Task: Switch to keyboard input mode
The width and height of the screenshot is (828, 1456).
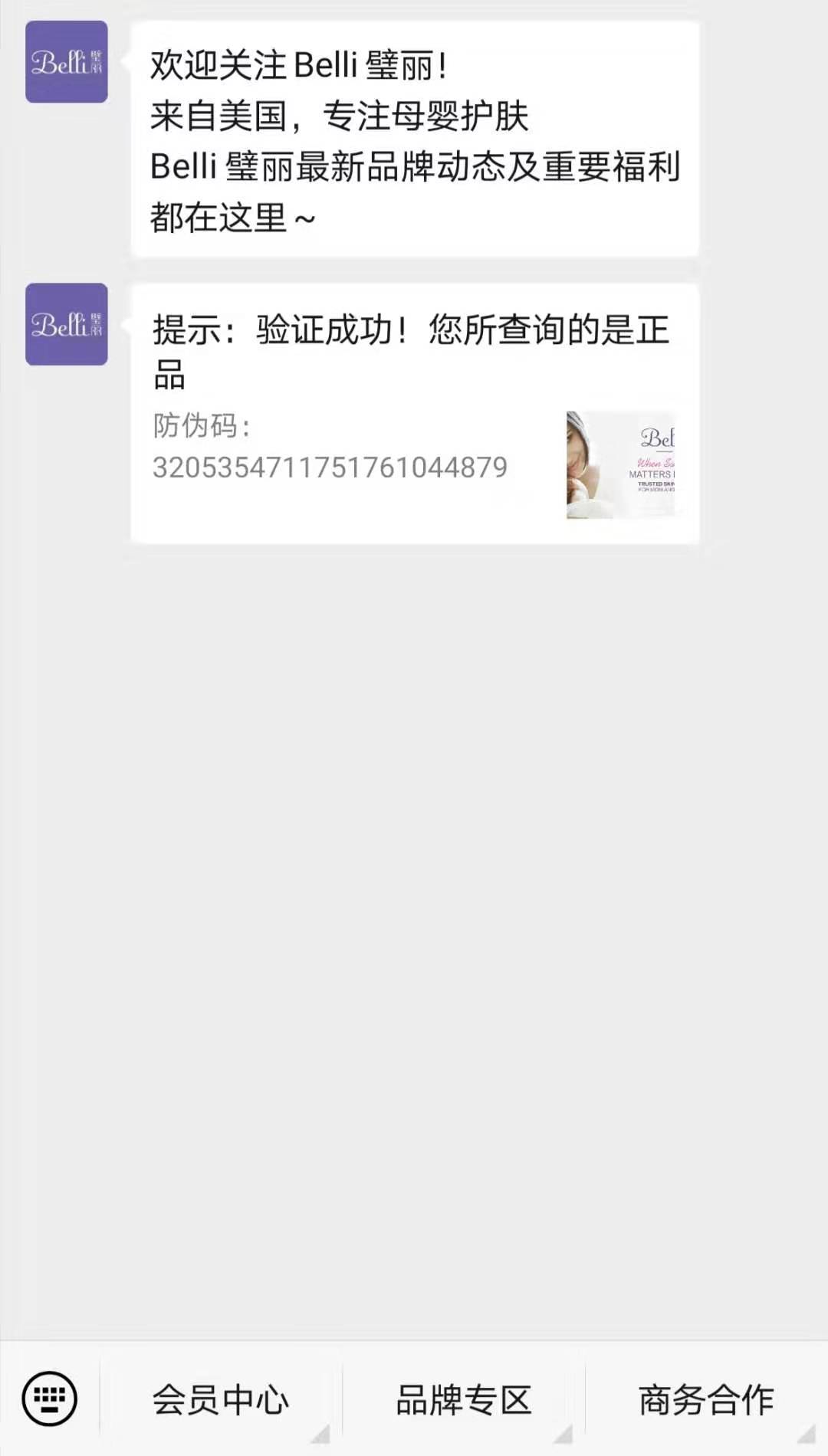Action: [50, 1399]
